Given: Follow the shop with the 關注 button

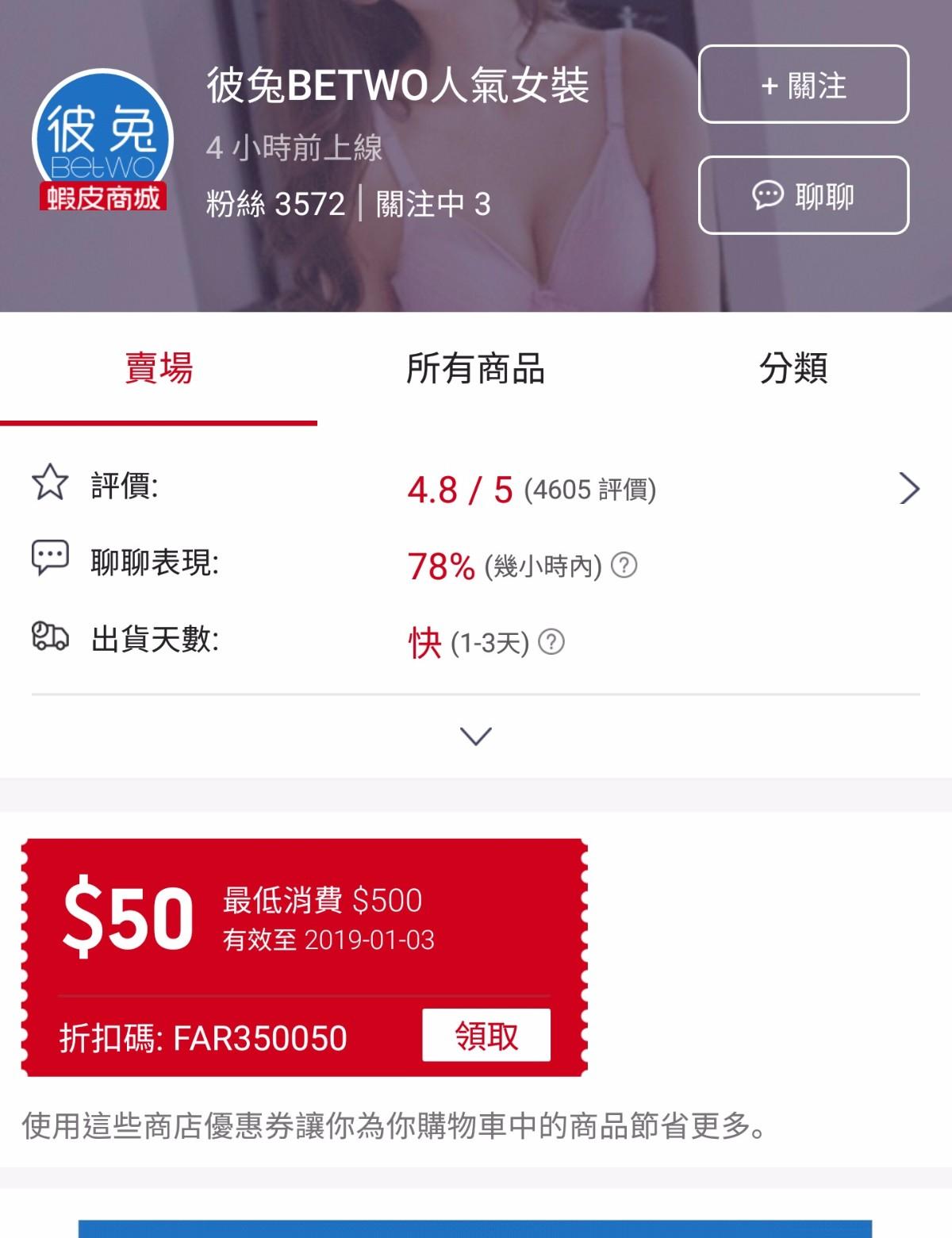Looking at the screenshot, I should 803,84.
